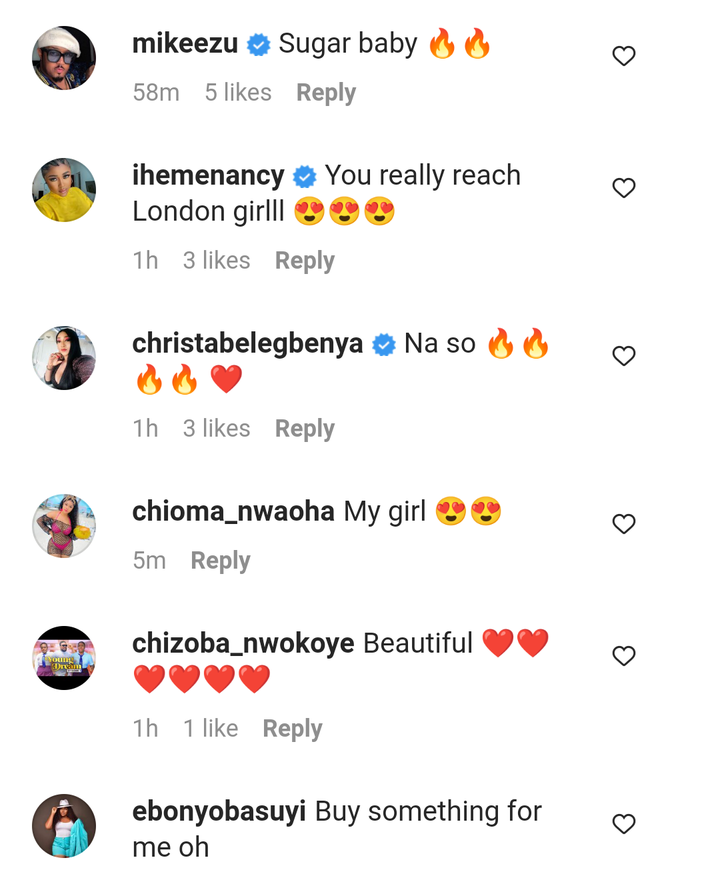The height and width of the screenshot is (872, 720).
Task: Reply to mikeezu's comment
Action: [x=326, y=93]
